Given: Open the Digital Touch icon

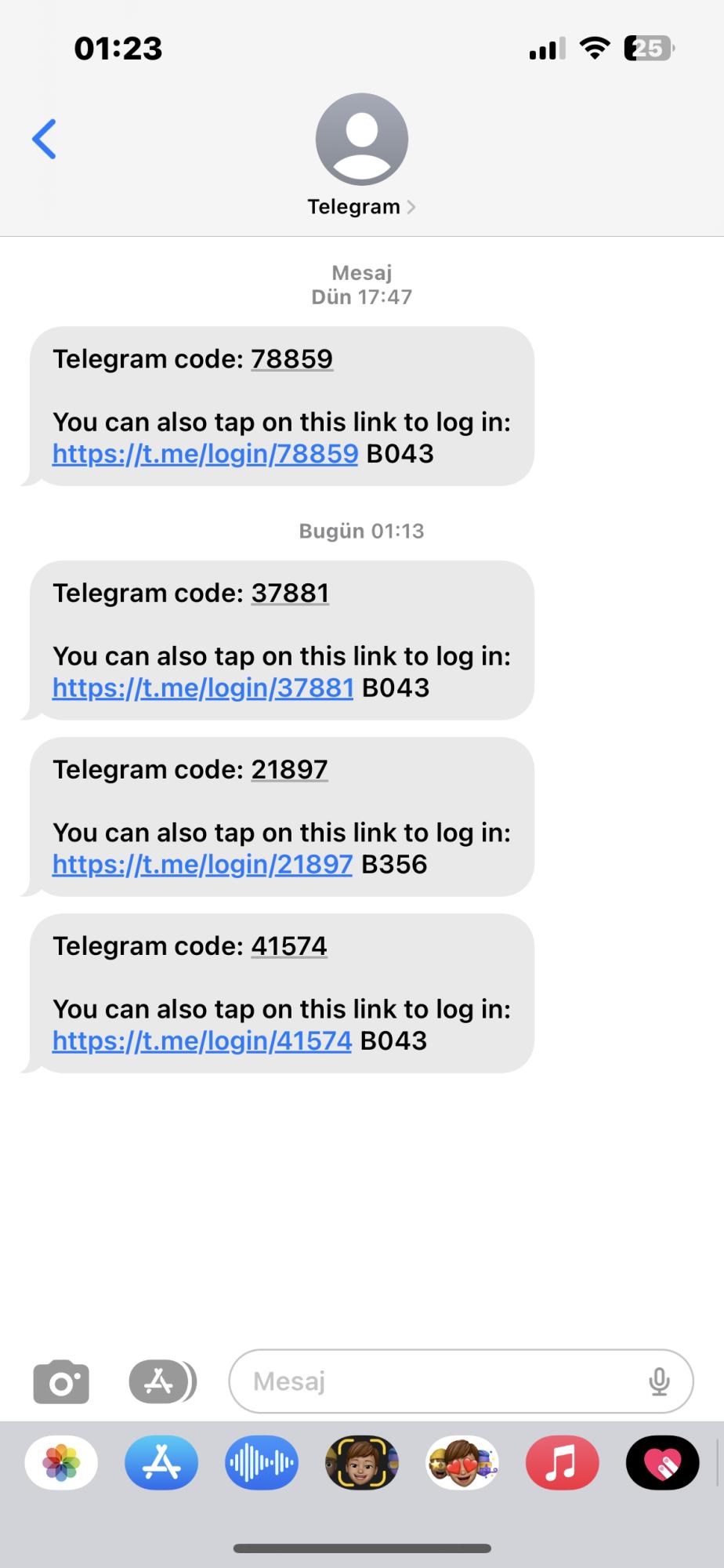Looking at the screenshot, I should point(663,1463).
